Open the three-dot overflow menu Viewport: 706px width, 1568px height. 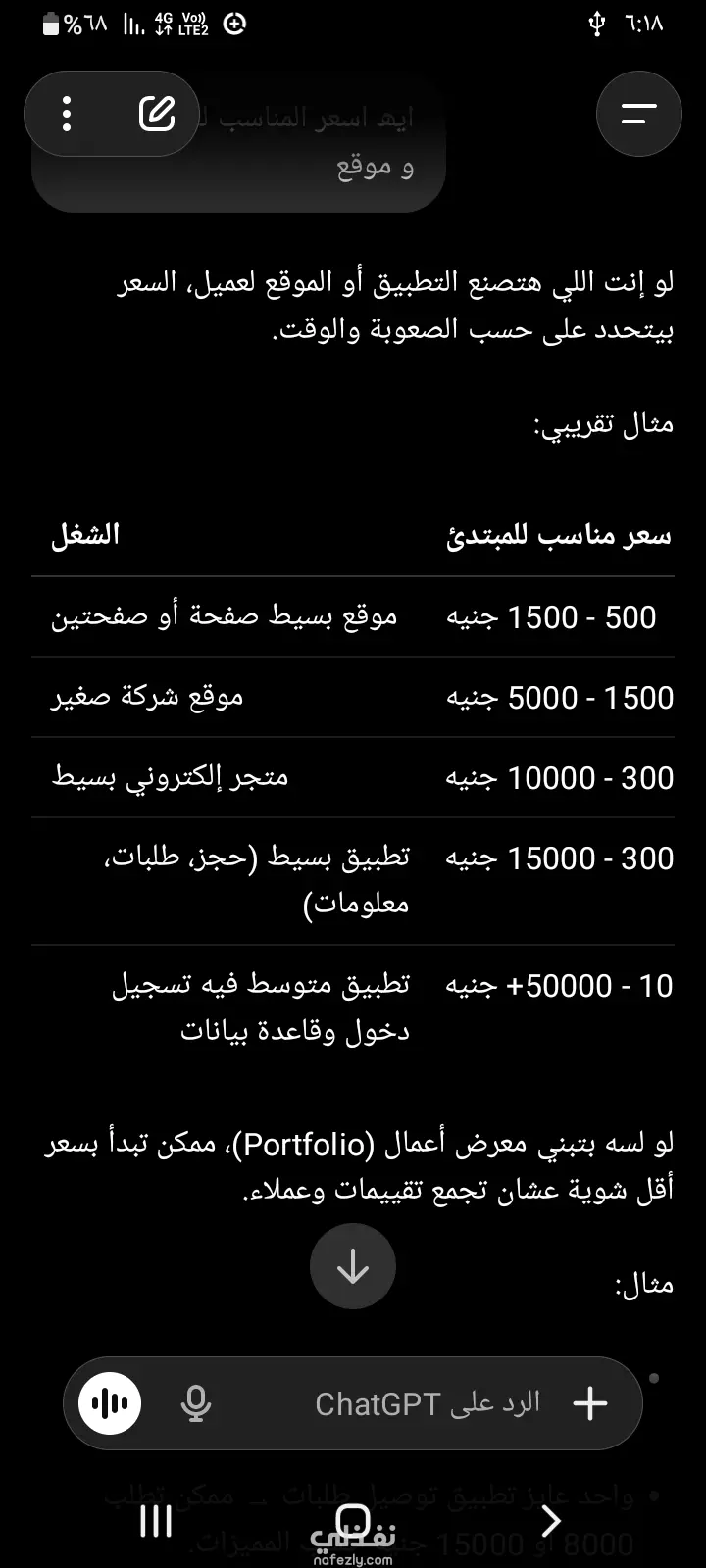pos(67,114)
